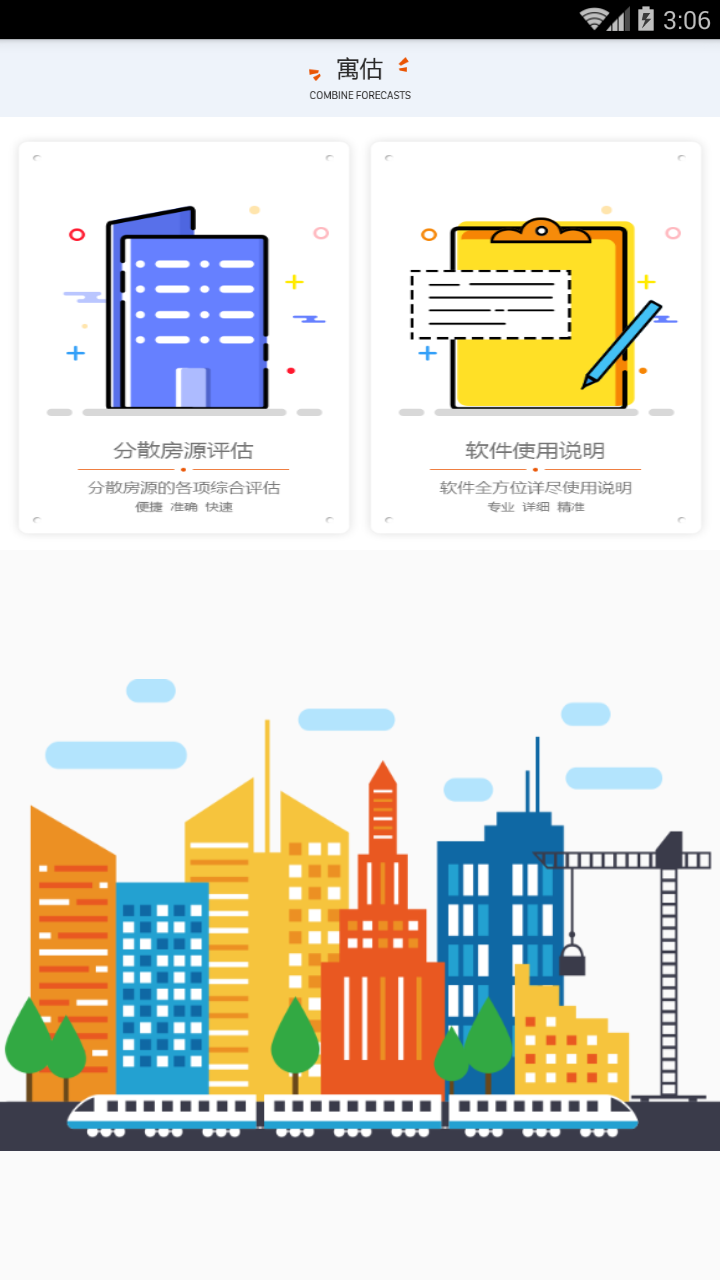The image size is (720, 1280).
Task: Open the 软件使用说明 card
Action: [x=535, y=337]
